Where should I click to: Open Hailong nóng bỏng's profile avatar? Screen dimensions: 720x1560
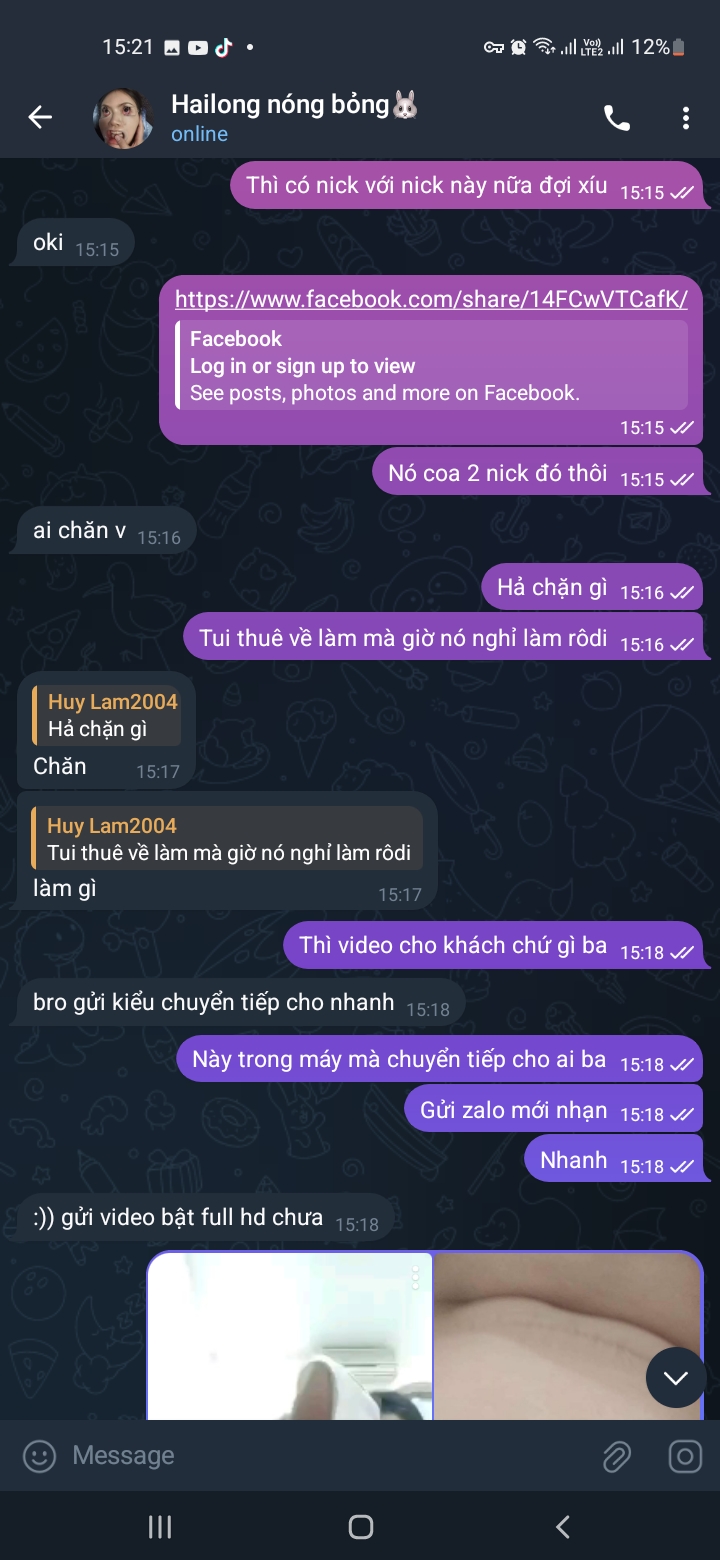pos(123,118)
